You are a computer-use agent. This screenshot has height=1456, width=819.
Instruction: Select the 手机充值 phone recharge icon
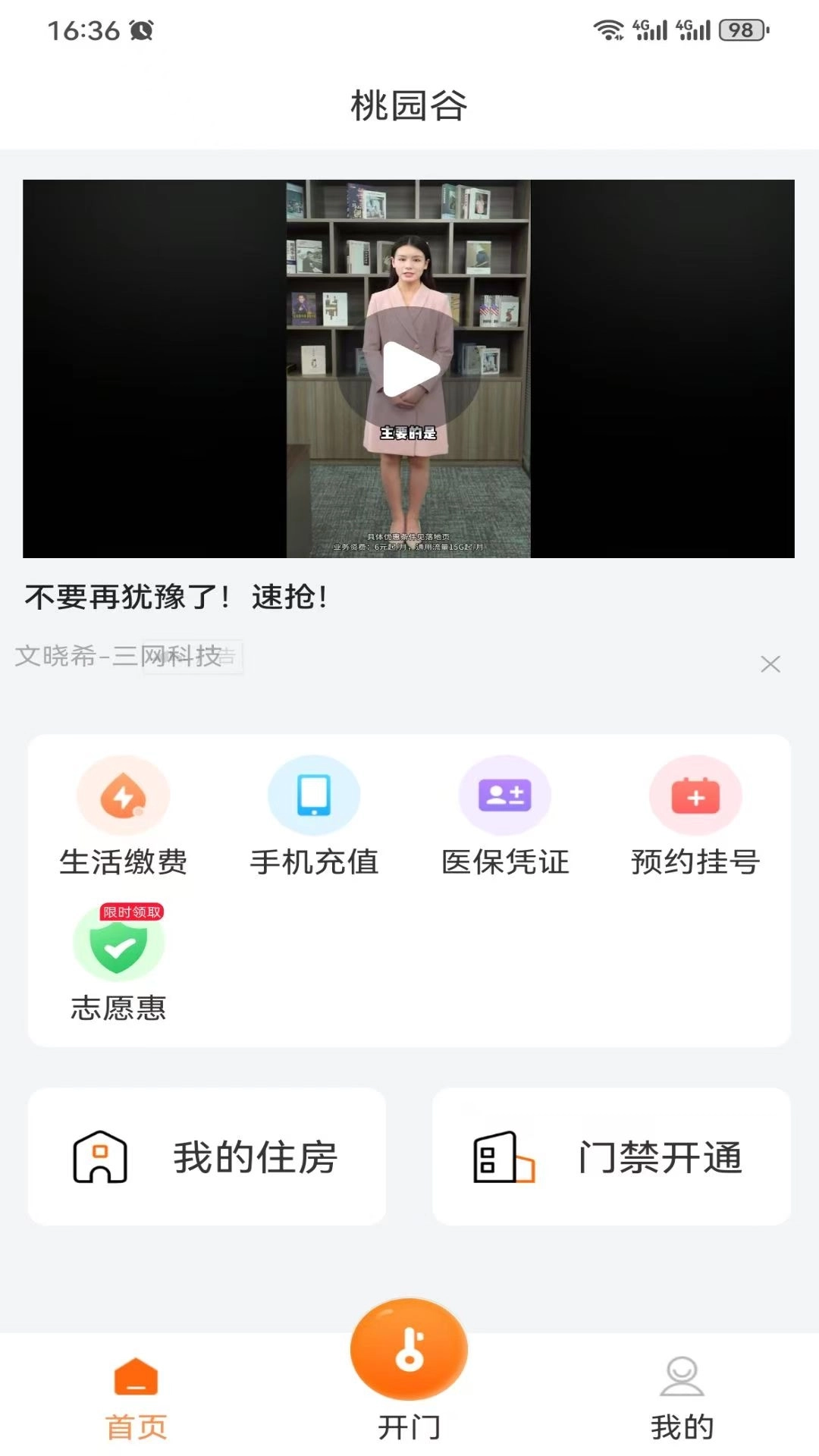(x=314, y=795)
